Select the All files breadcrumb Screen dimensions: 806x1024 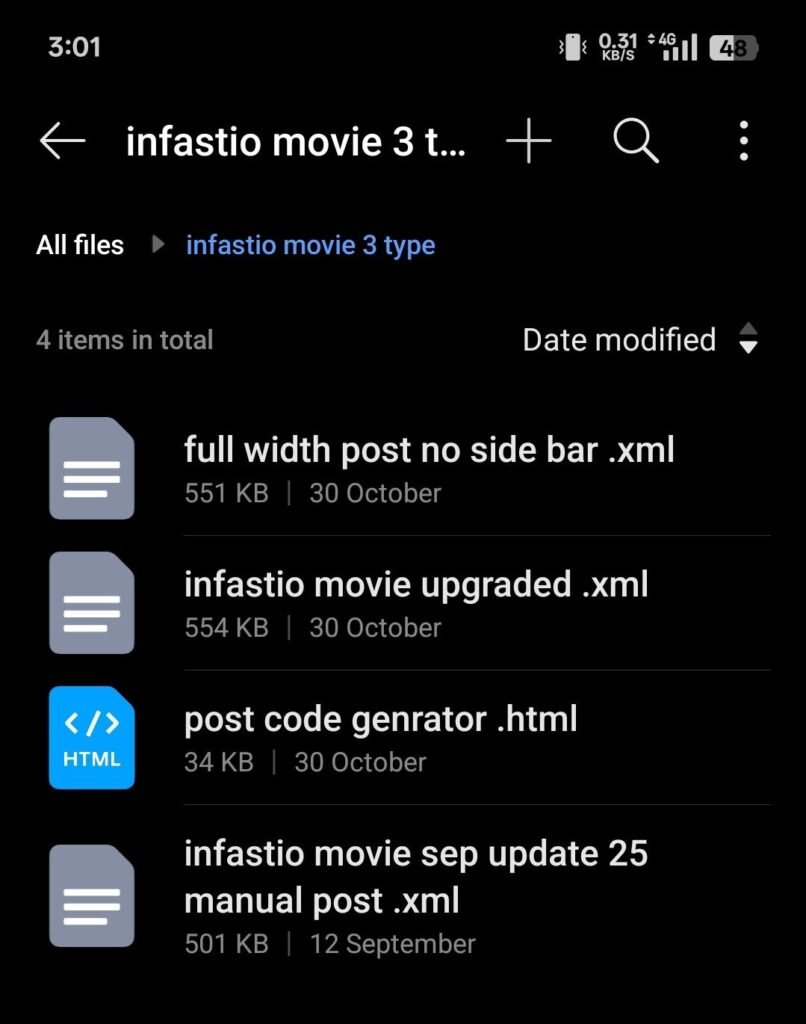coord(79,244)
